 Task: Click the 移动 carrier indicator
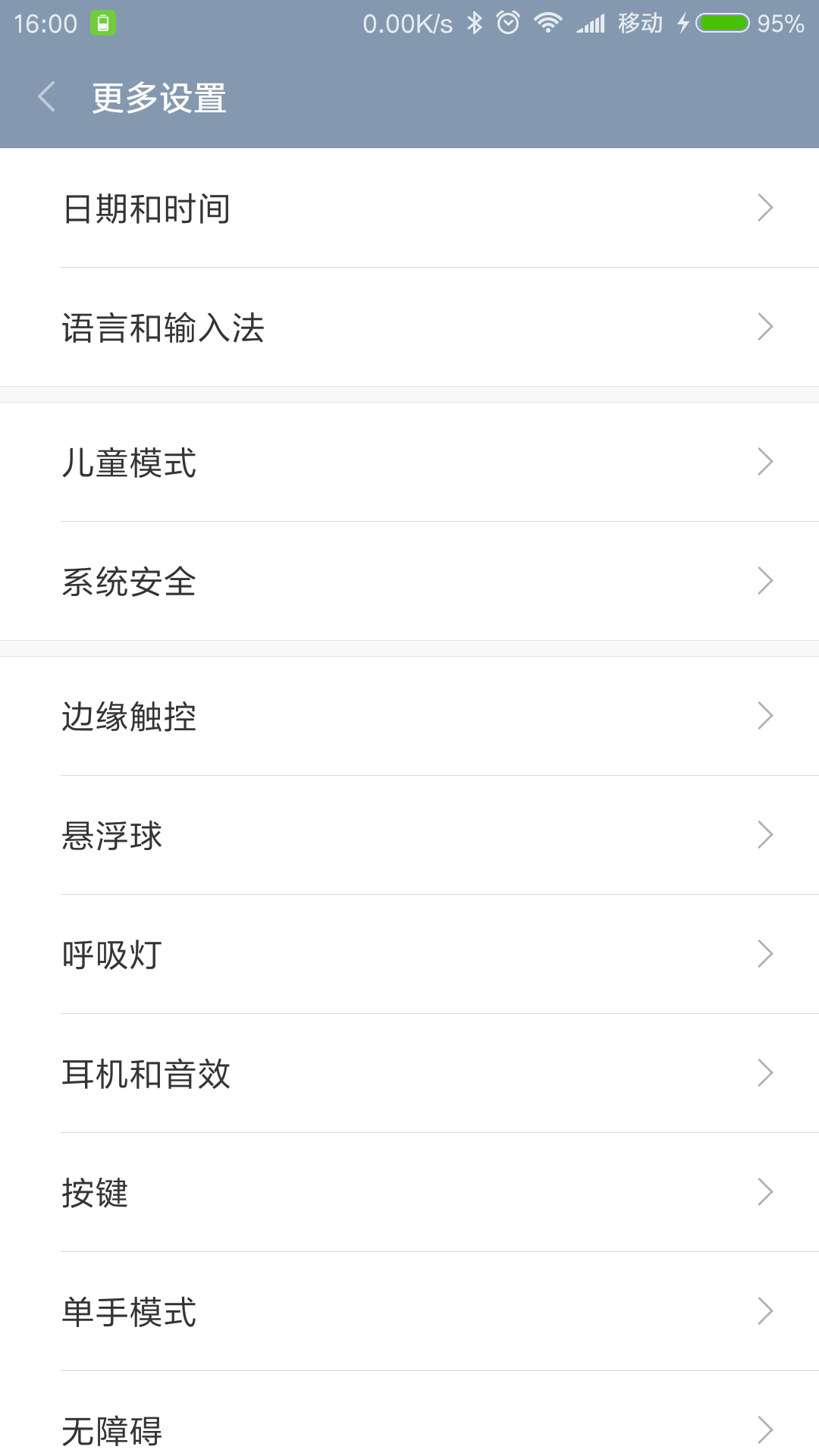639,23
